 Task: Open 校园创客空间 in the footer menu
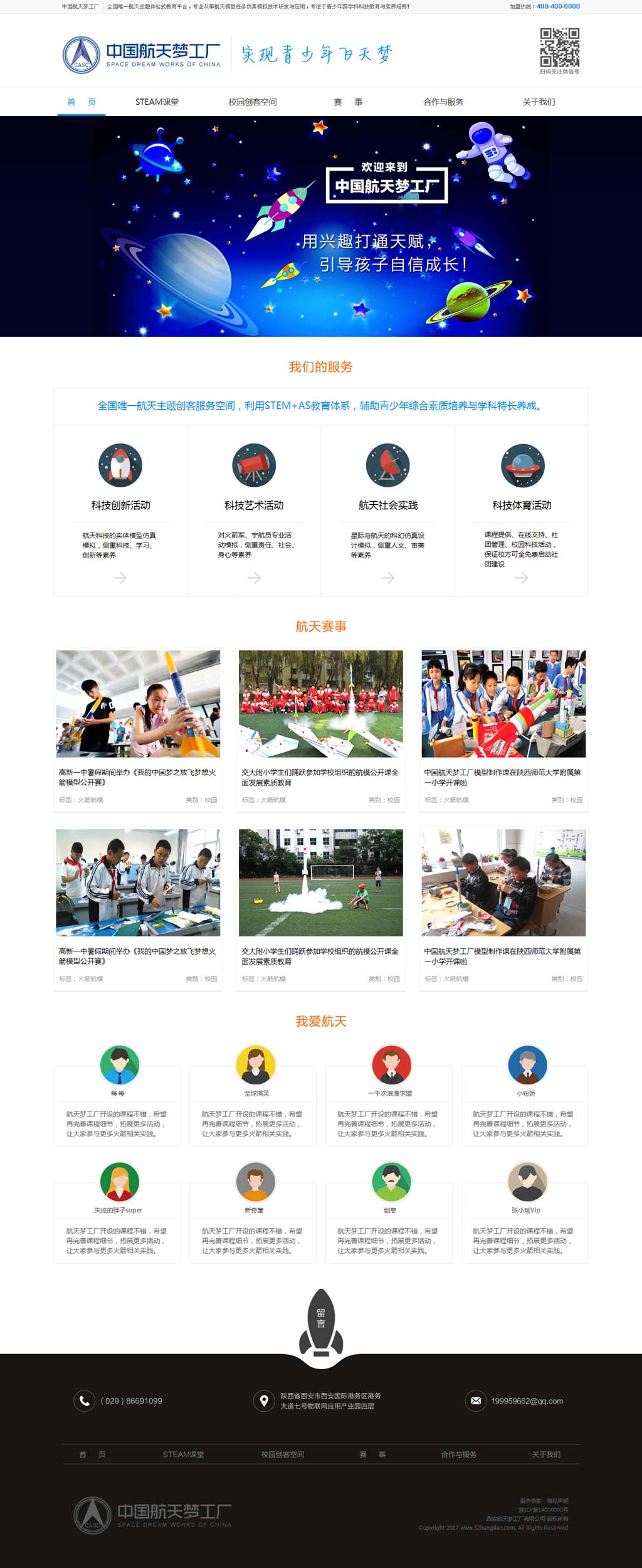(x=282, y=1454)
